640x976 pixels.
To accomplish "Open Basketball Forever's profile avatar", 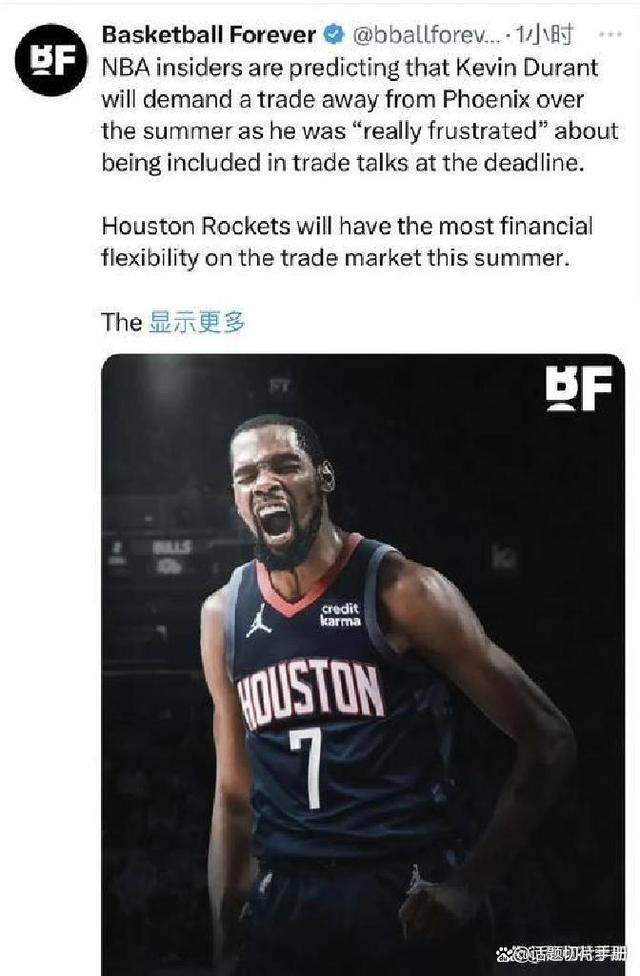I will [x=52, y=61].
